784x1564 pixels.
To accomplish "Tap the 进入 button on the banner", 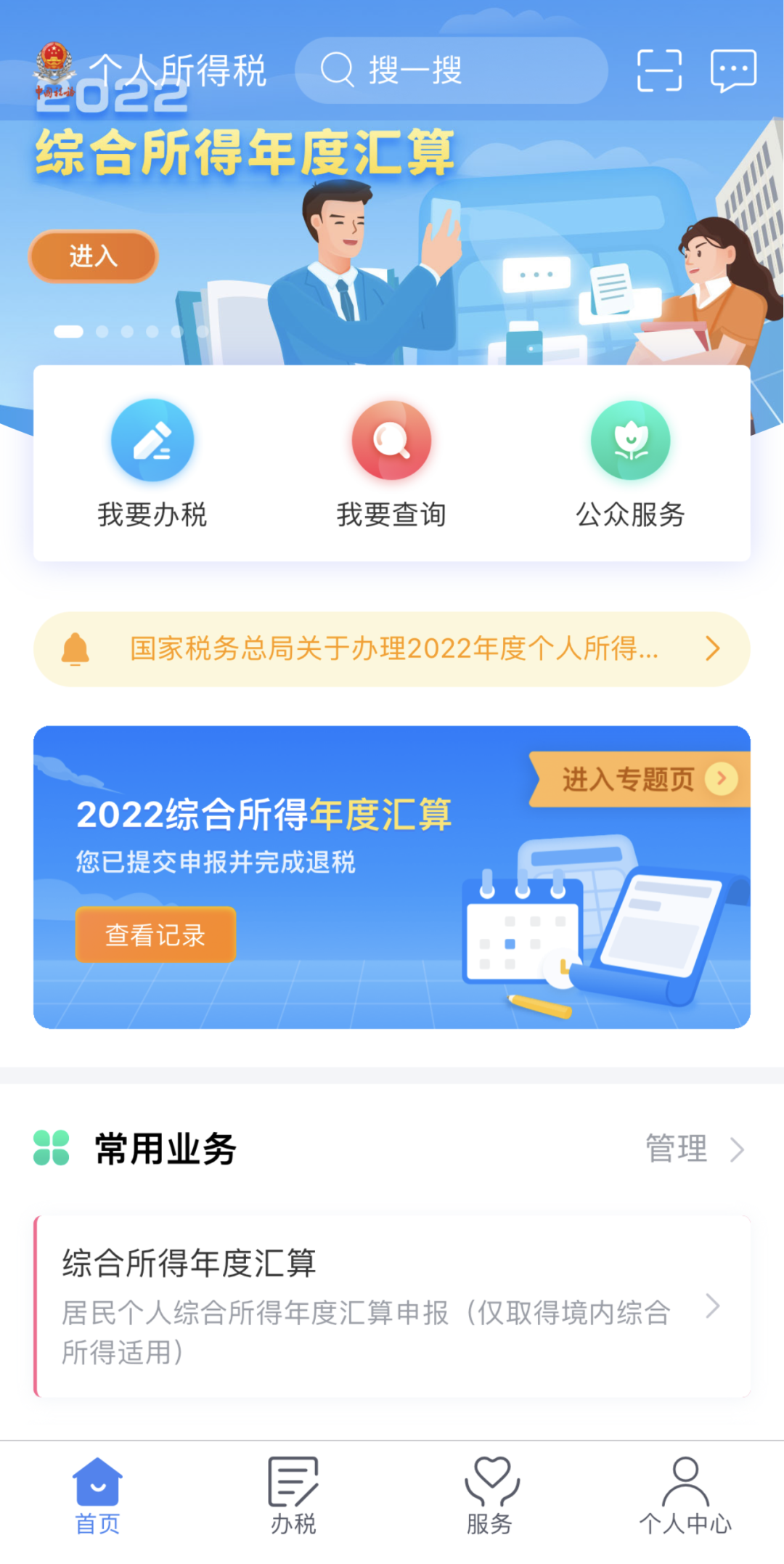I will pos(93,256).
